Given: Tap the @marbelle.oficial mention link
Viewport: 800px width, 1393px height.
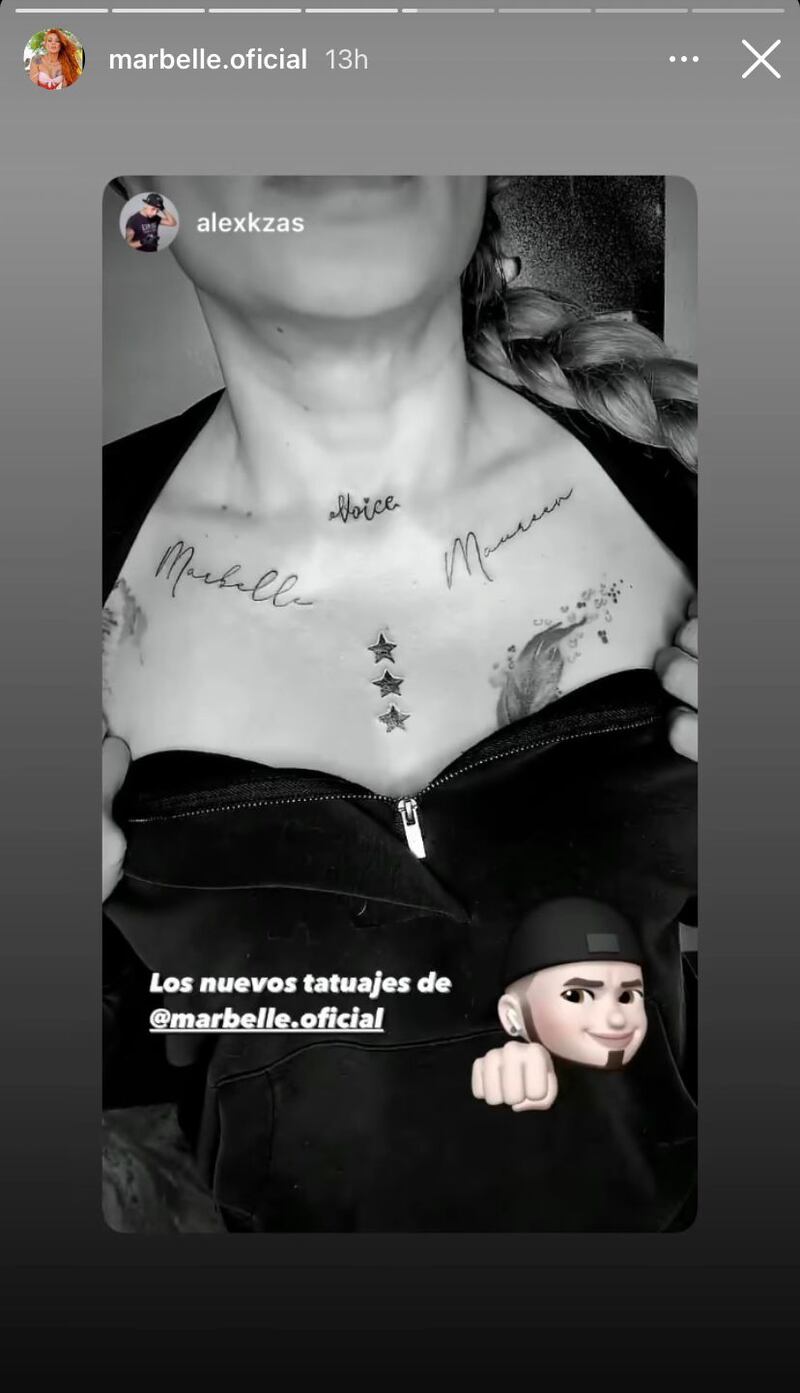Looking at the screenshot, I should coord(266,1019).
